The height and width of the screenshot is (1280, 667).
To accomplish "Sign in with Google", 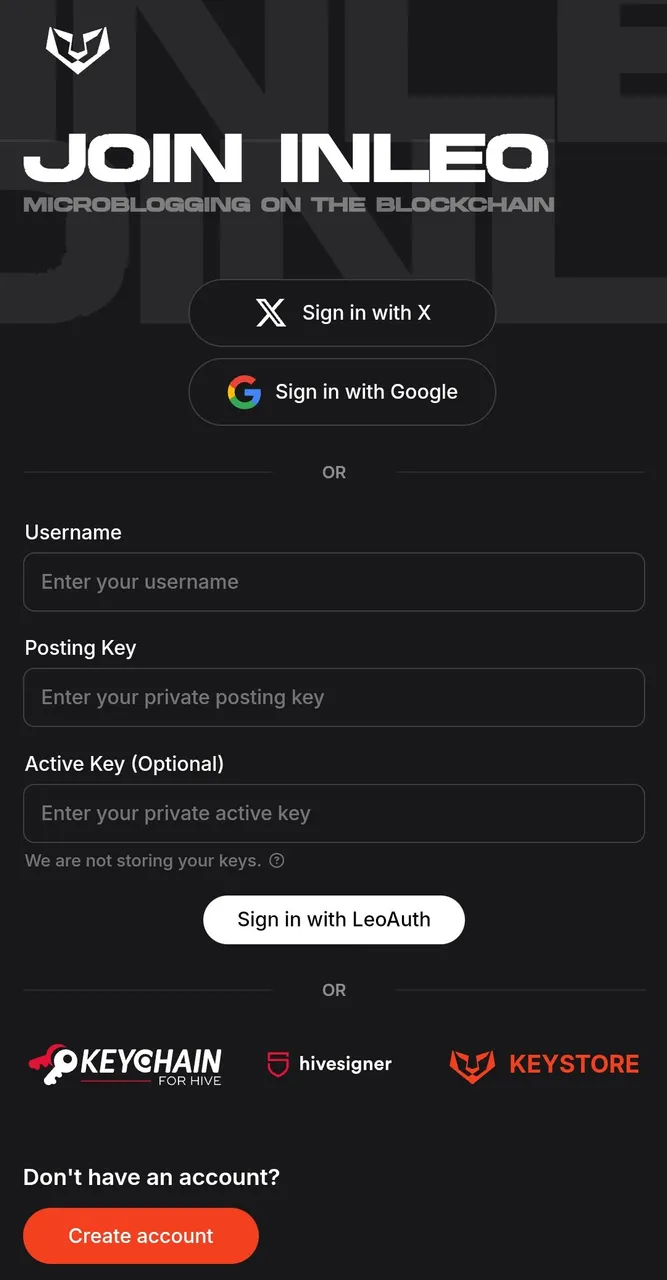I will point(342,392).
